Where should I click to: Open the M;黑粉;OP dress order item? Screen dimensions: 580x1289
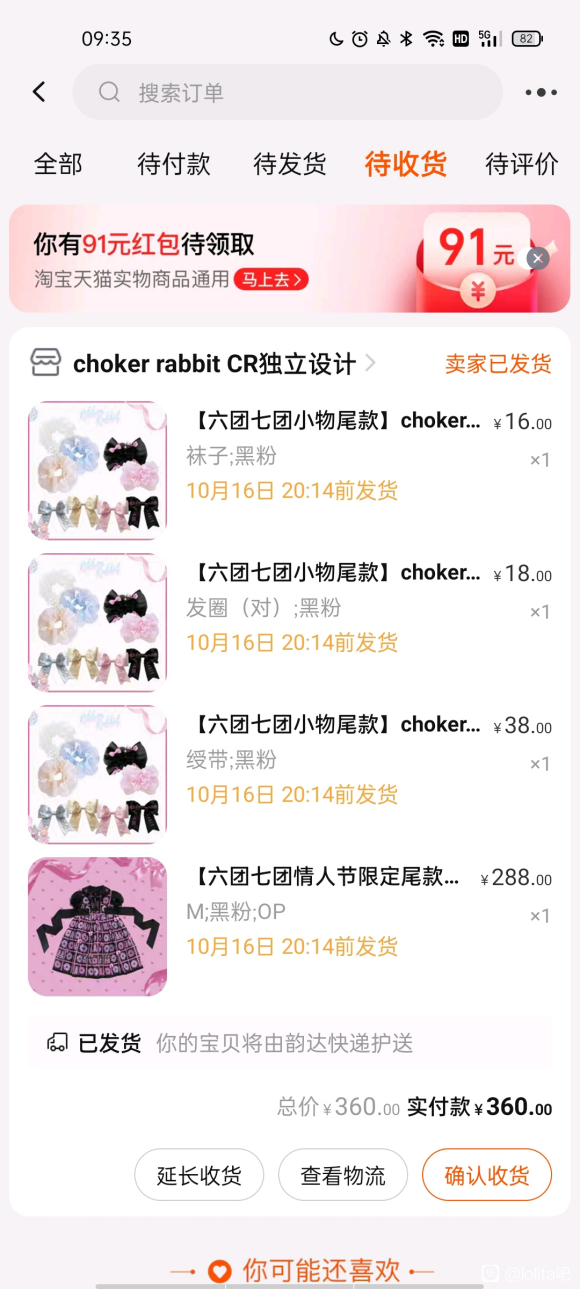(x=290, y=926)
